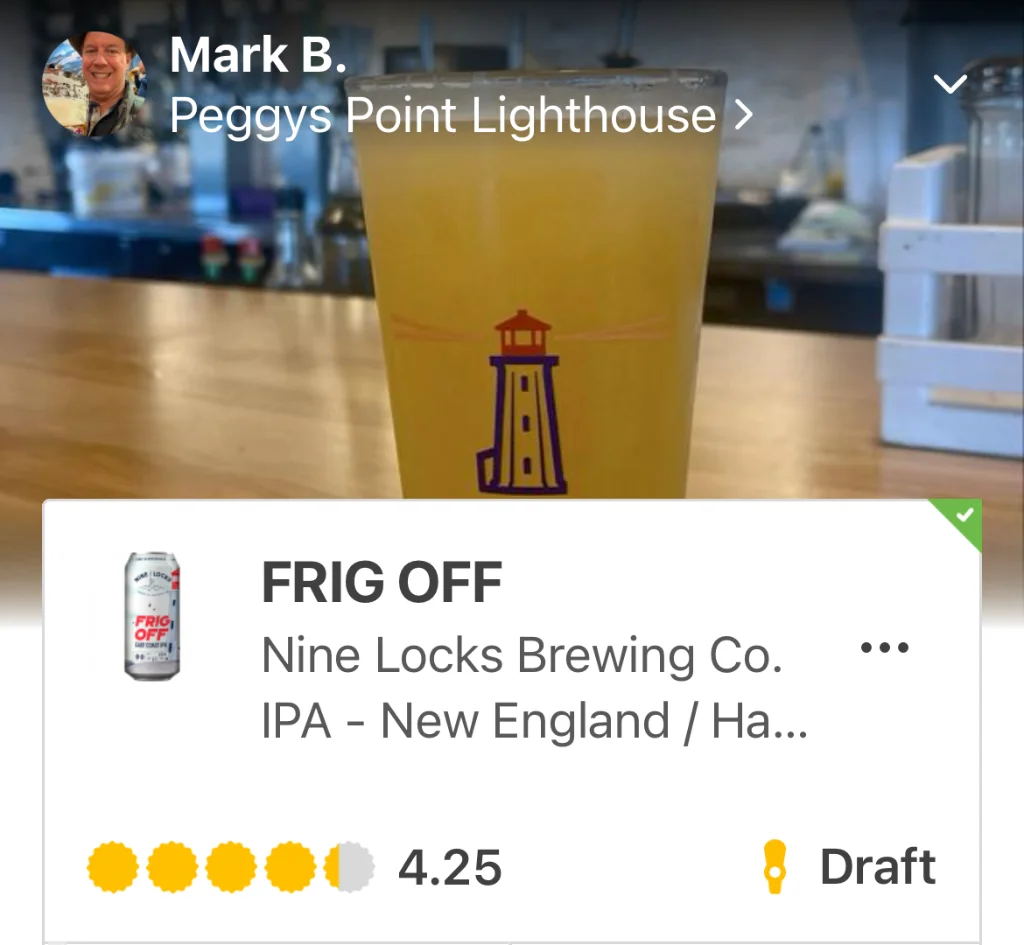Open the three-dot options for FRIG OFF
This screenshot has width=1024, height=945.
[885, 647]
